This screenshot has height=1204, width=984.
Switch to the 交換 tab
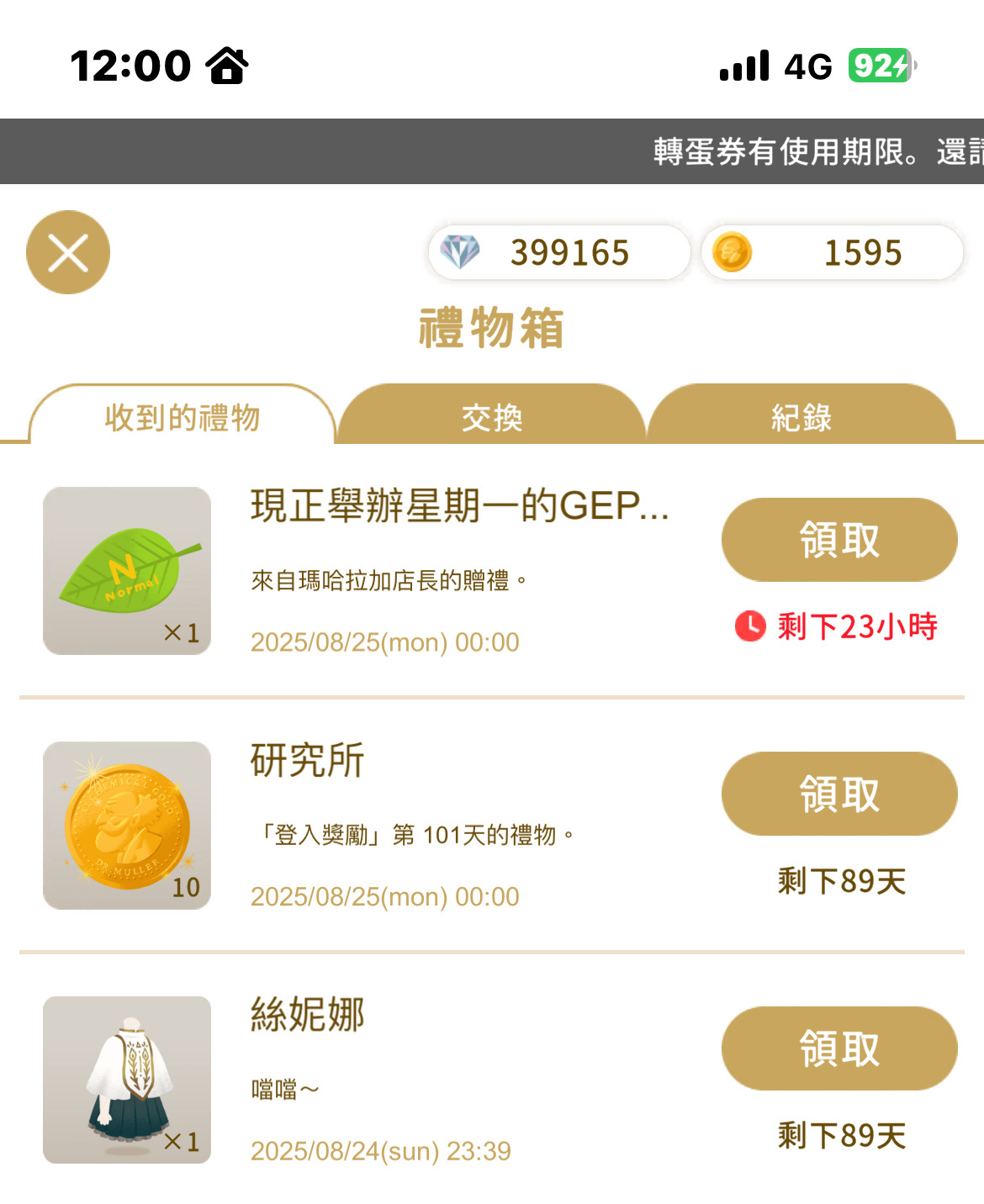point(491,417)
